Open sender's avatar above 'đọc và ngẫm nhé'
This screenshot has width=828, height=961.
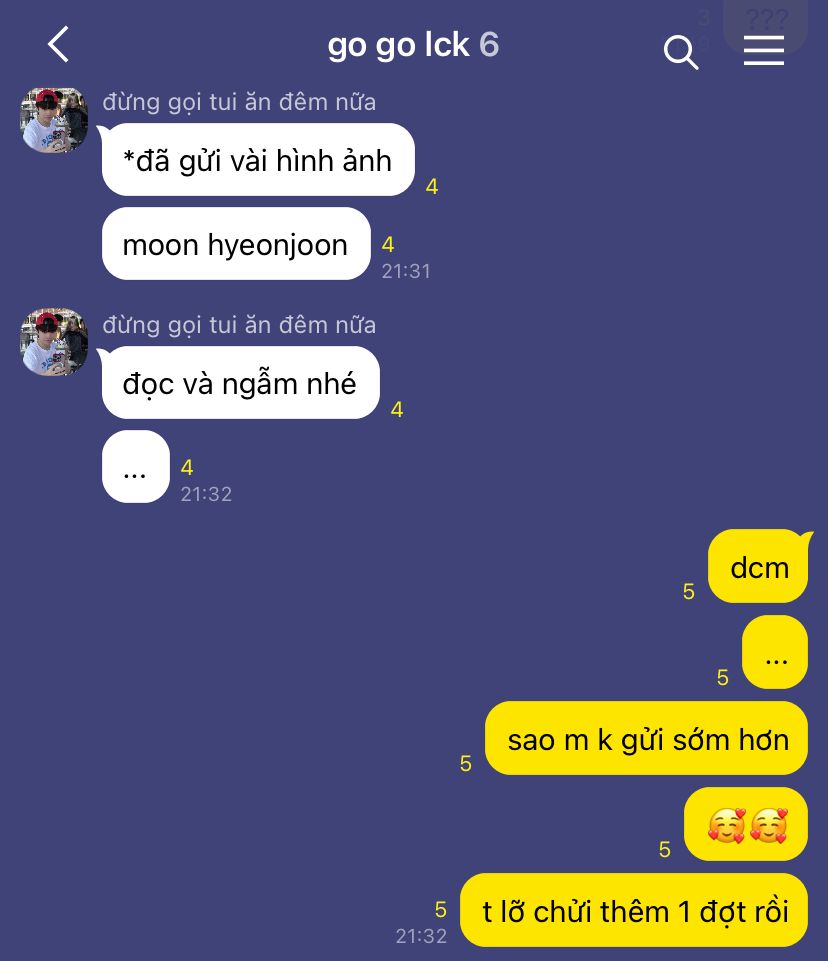54,343
